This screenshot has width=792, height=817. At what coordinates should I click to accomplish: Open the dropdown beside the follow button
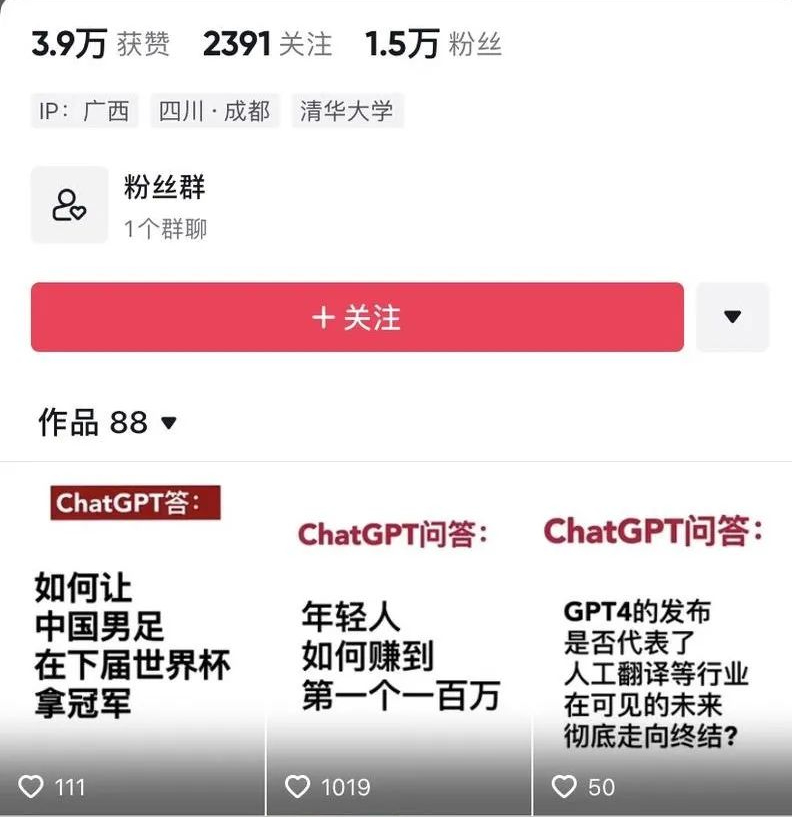(x=733, y=317)
